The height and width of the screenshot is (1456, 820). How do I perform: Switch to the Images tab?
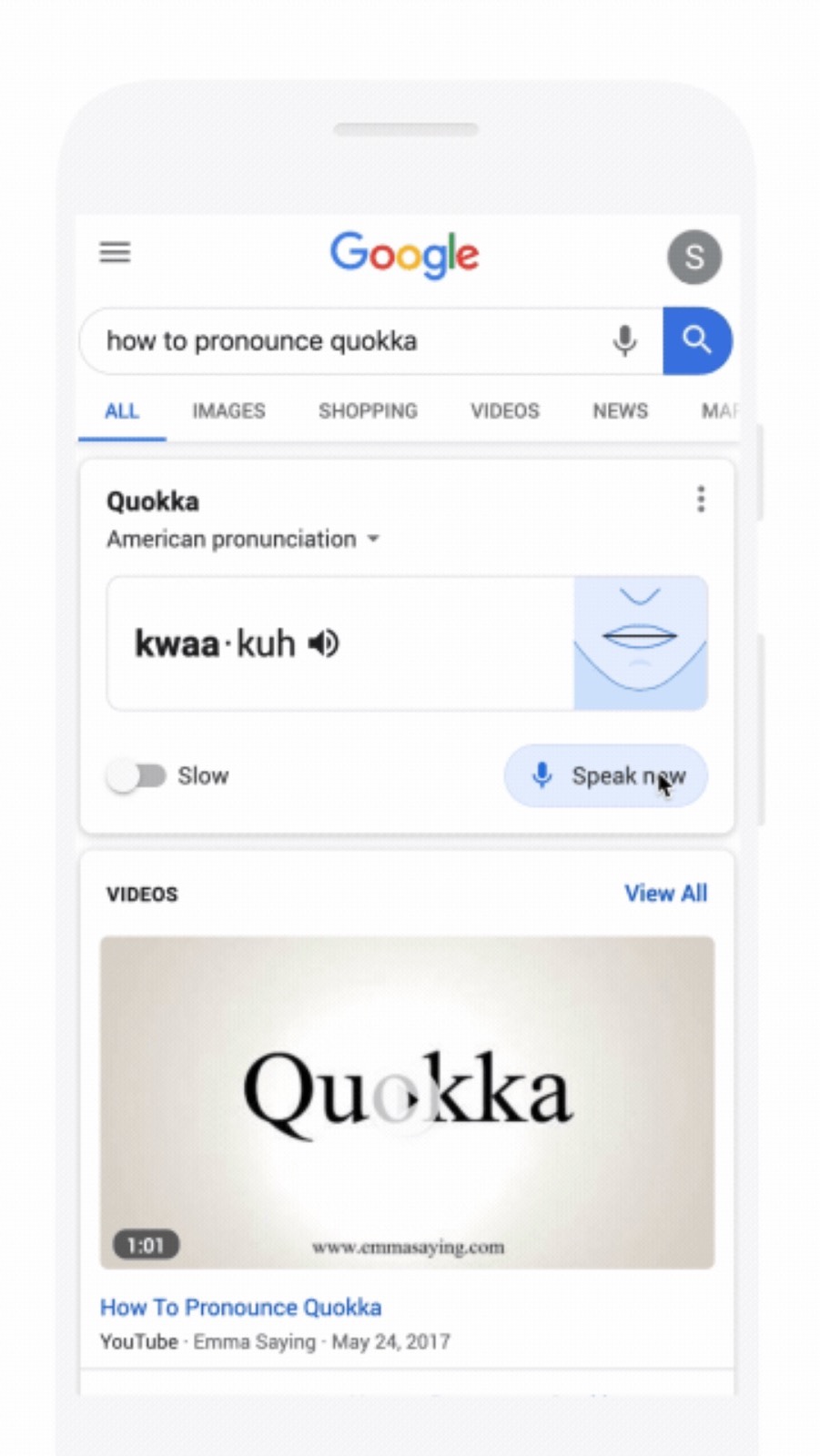[x=228, y=411]
